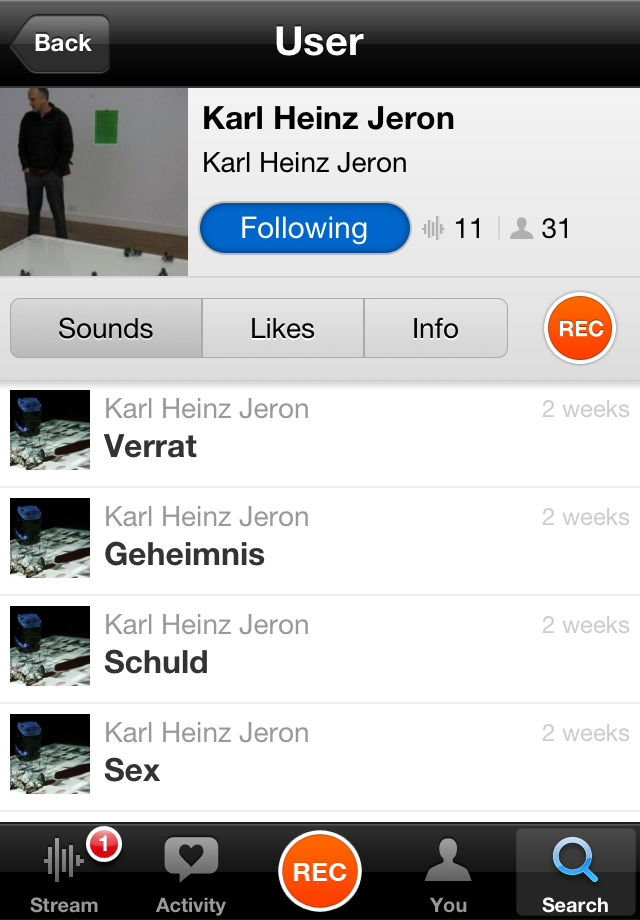Switch to the Sounds segment

[x=106, y=329]
